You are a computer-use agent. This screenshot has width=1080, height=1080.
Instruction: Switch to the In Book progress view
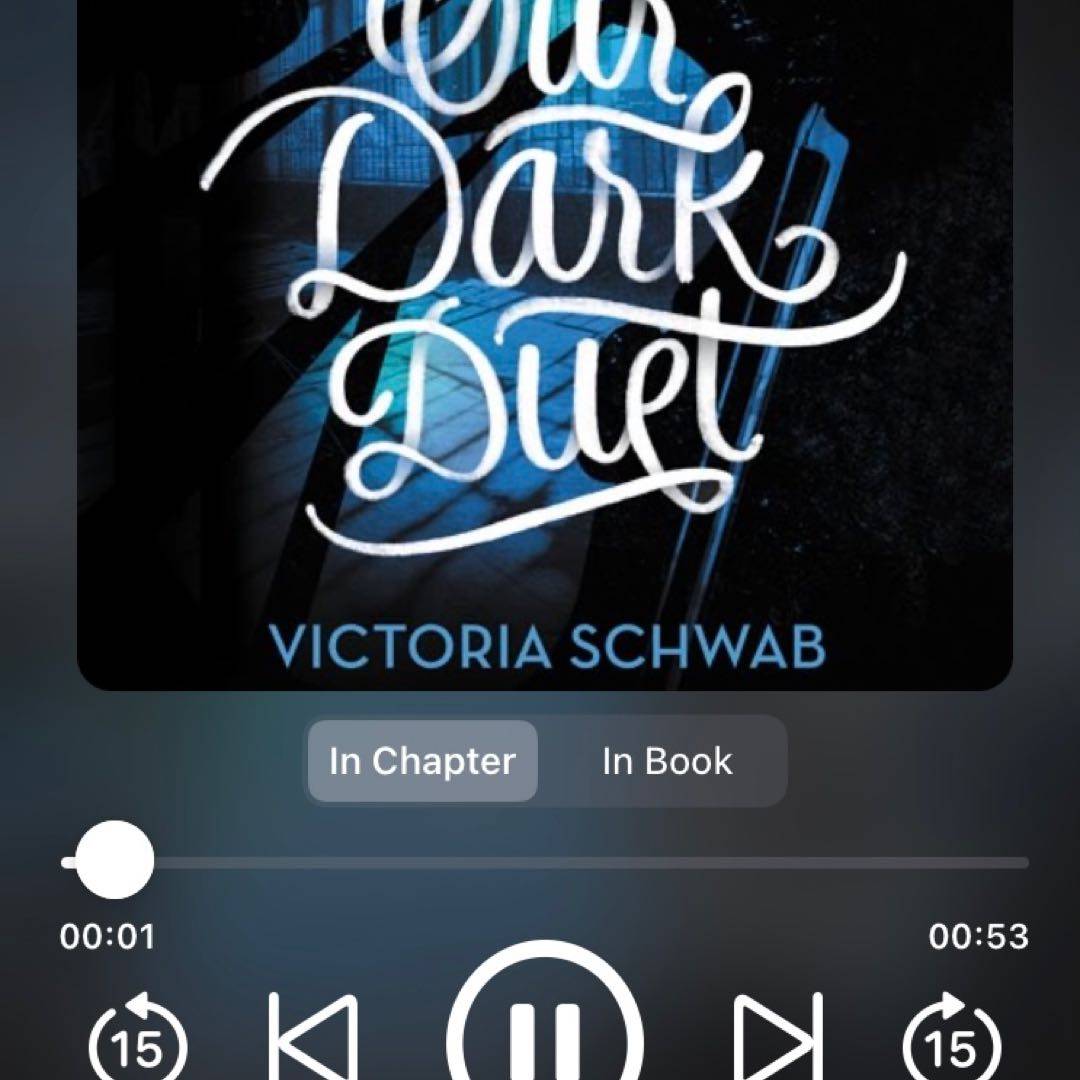tap(667, 762)
